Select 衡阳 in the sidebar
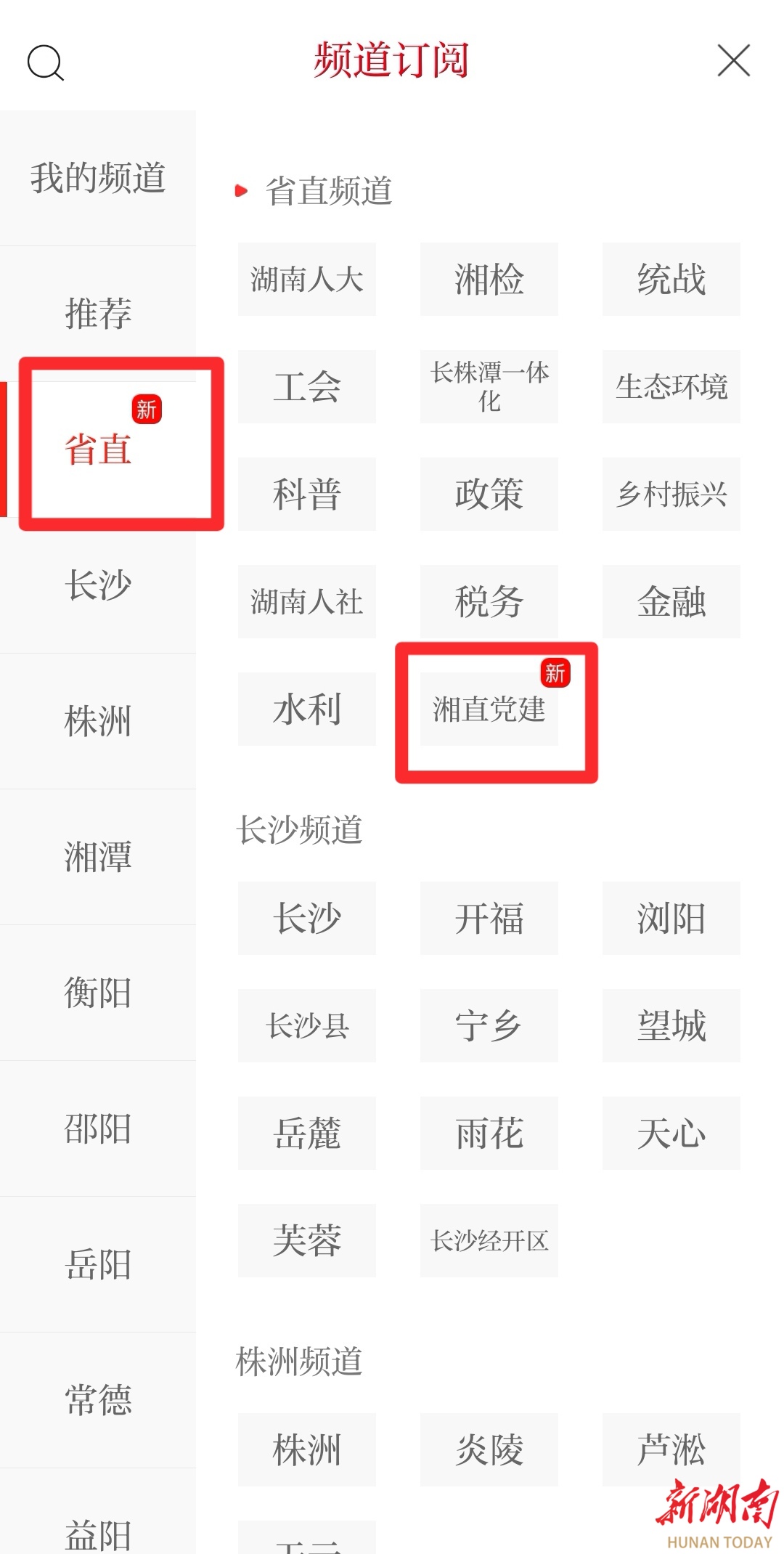Image resolution: width=784 pixels, height=1554 pixels. tap(98, 993)
